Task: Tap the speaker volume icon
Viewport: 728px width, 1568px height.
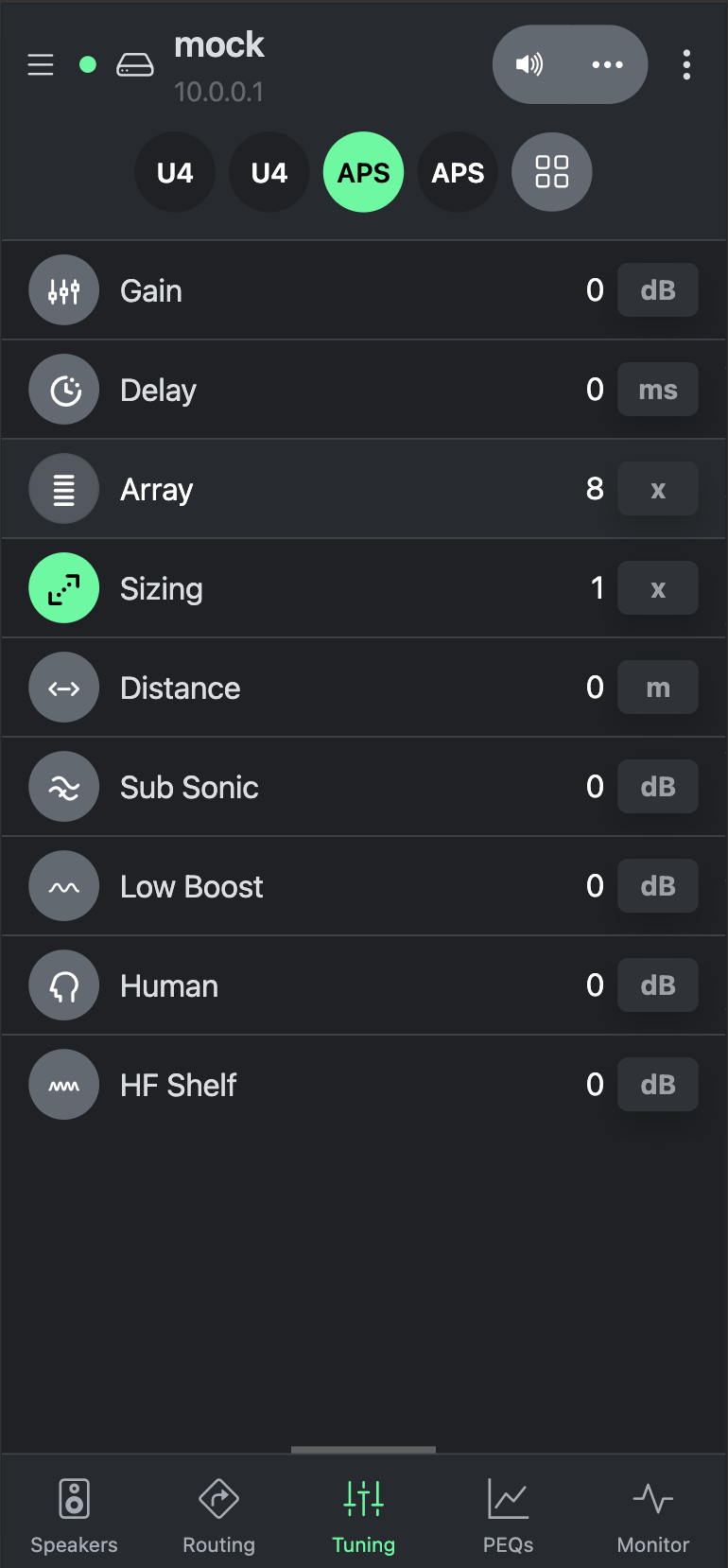Action: pos(529,64)
